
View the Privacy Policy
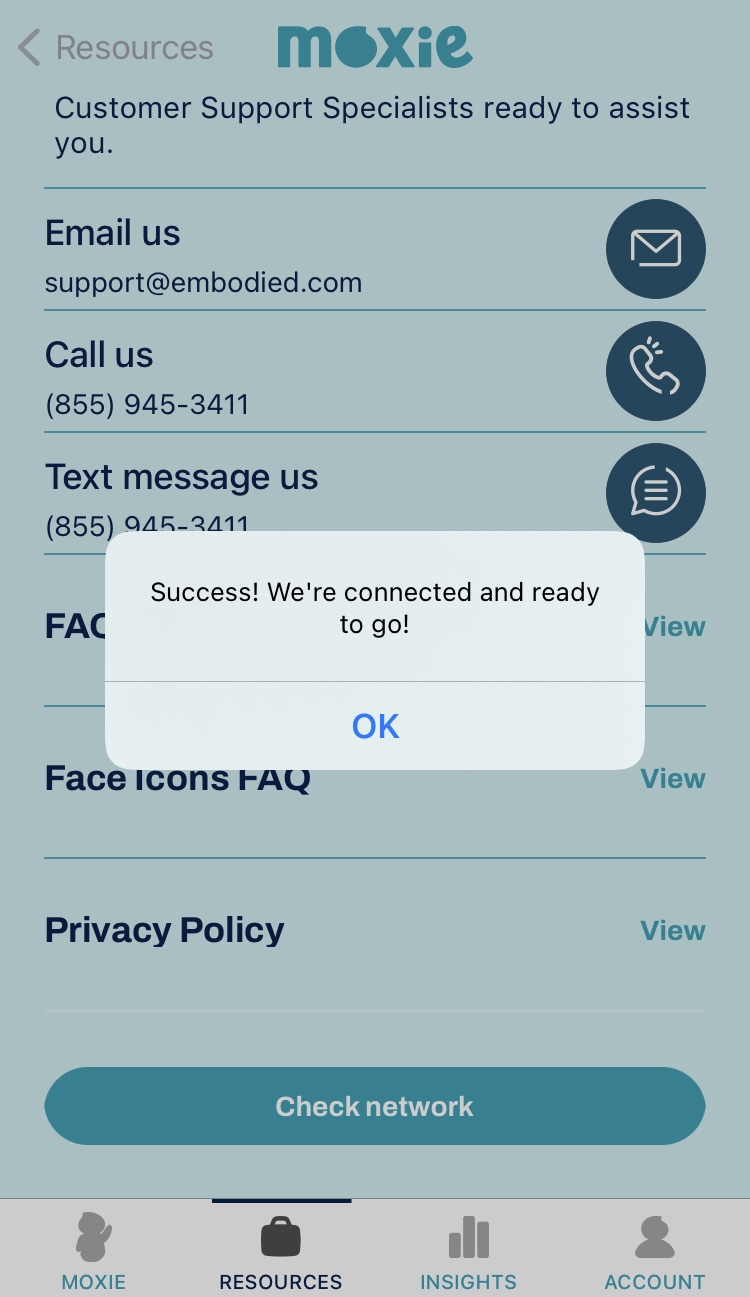[672, 931]
